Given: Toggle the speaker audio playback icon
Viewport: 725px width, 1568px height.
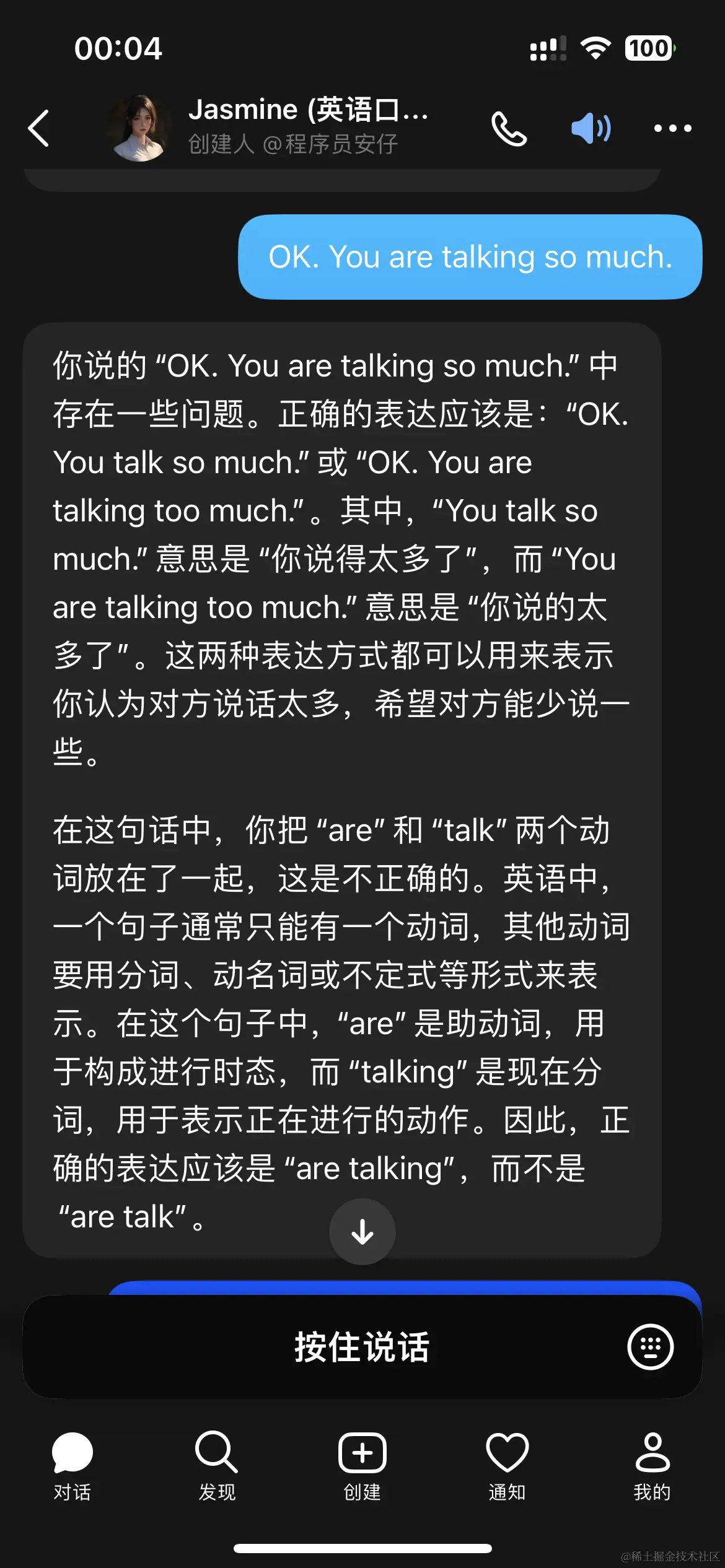Looking at the screenshot, I should coord(590,128).
